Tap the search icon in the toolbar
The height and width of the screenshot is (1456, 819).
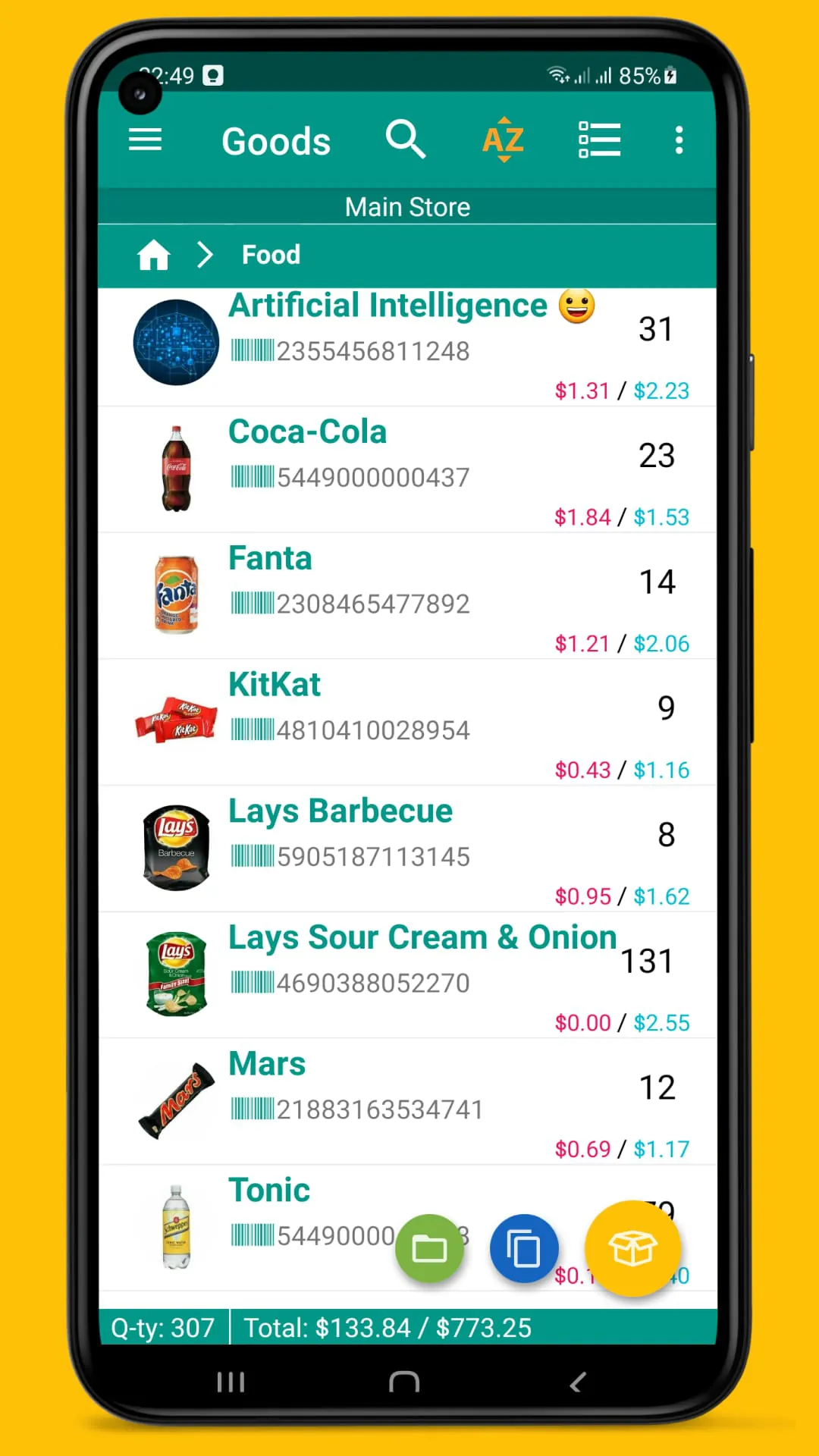[406, 140]
